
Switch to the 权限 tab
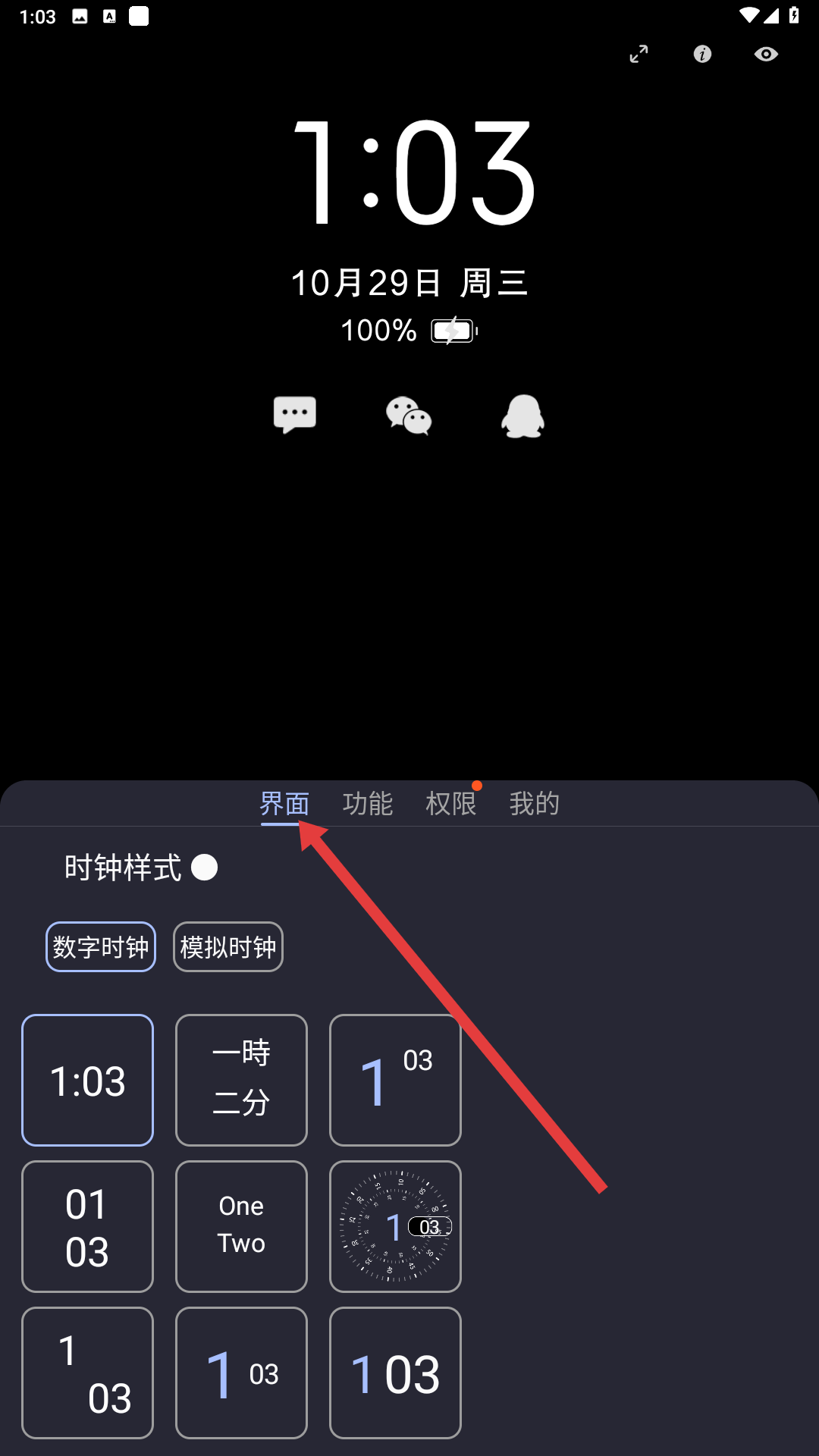[451, 803]
